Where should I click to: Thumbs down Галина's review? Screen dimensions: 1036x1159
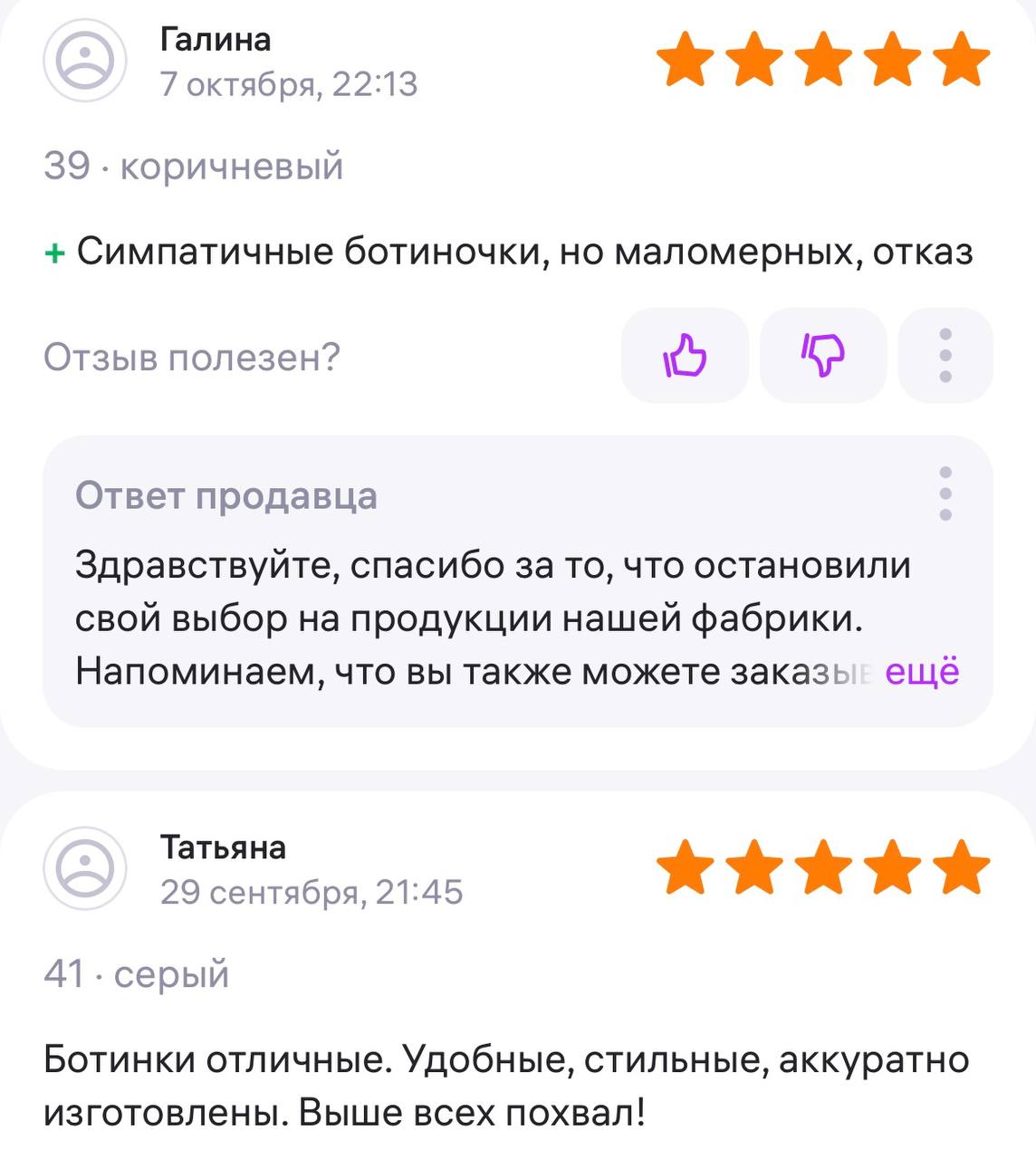click(x=822, y=356)
